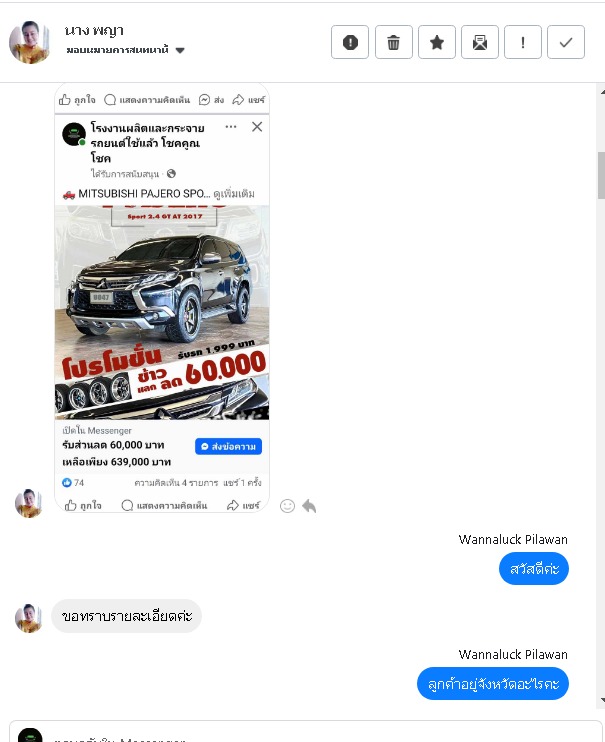Mark conversation as spam with circle alert icon
The image size is (605, 742).
350,42
